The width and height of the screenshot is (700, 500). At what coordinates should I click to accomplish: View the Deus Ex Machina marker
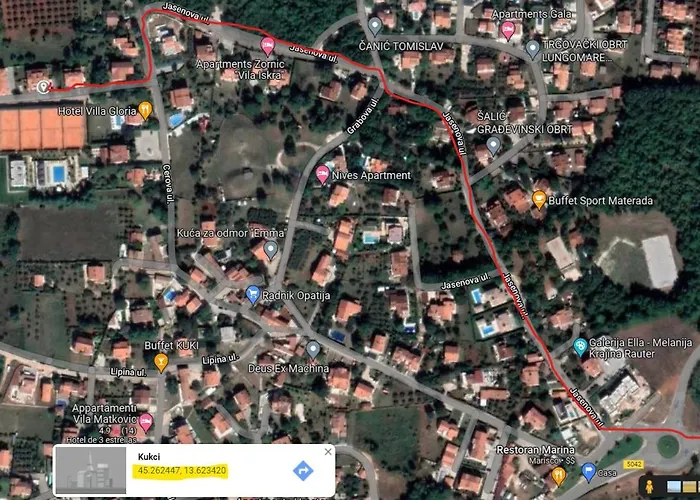coord(313,349)
